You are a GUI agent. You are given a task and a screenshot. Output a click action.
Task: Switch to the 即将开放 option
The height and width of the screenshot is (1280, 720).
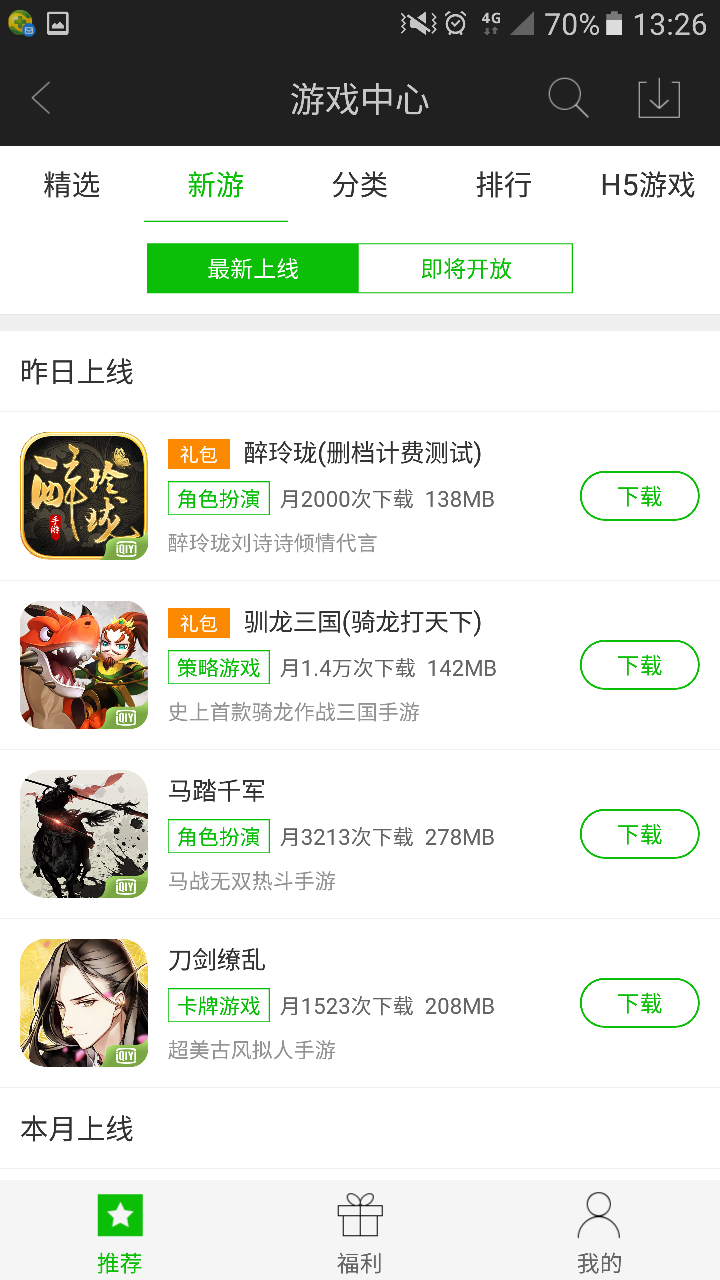[x=465, y=268]
